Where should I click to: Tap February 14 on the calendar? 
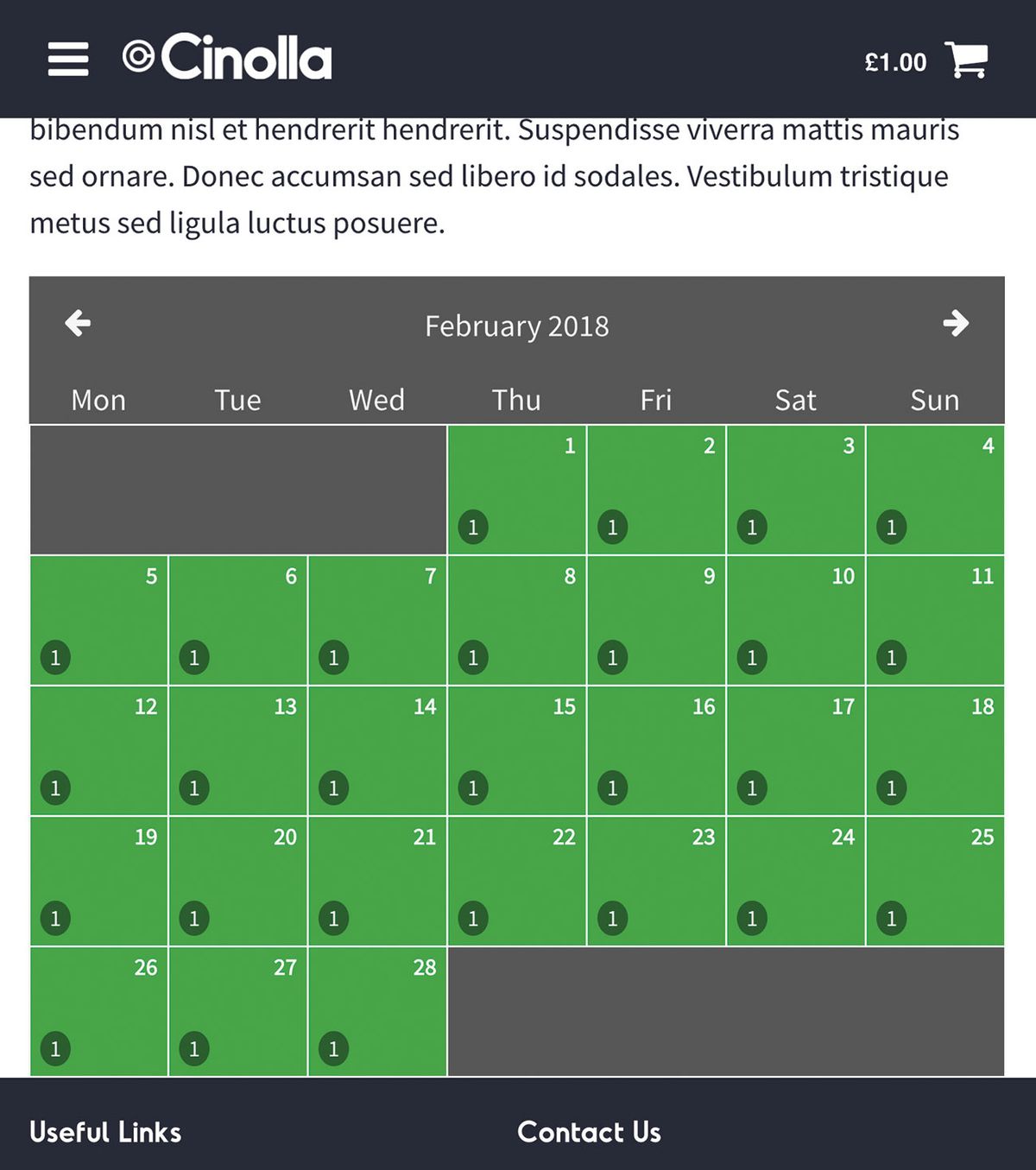377,750
